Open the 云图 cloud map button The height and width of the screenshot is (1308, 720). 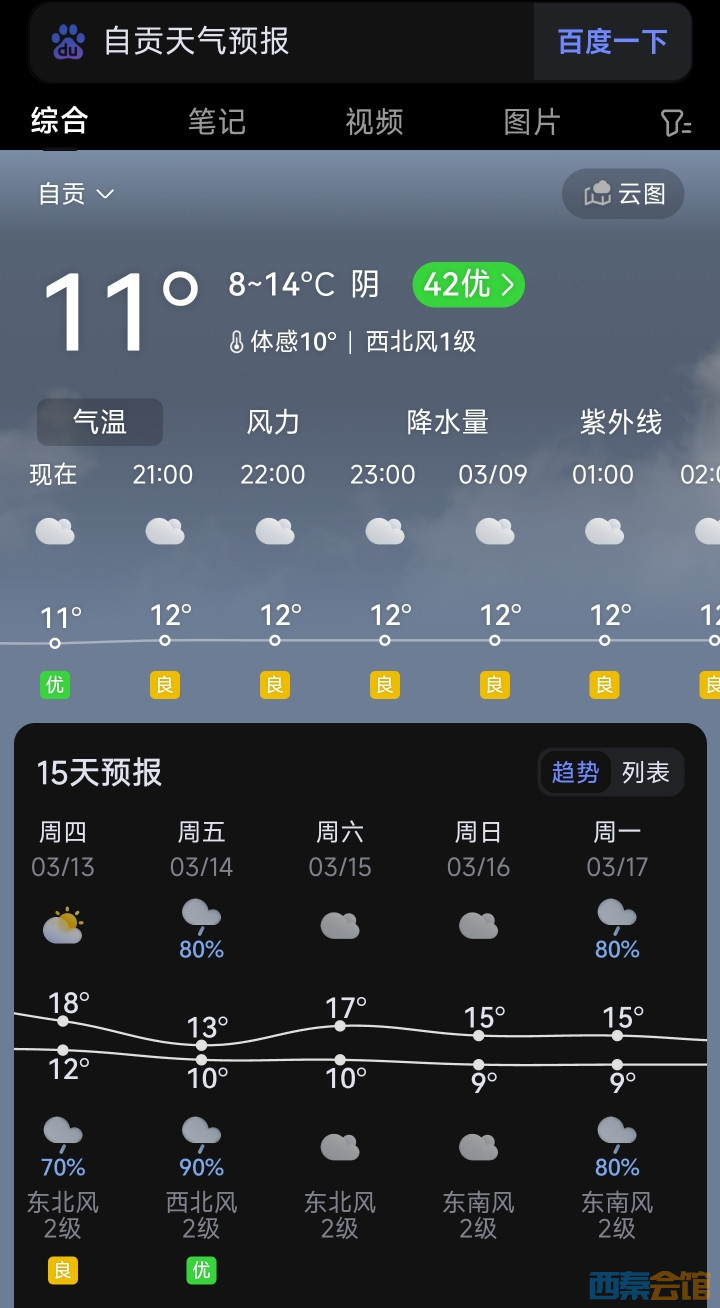tap(622, 194)
